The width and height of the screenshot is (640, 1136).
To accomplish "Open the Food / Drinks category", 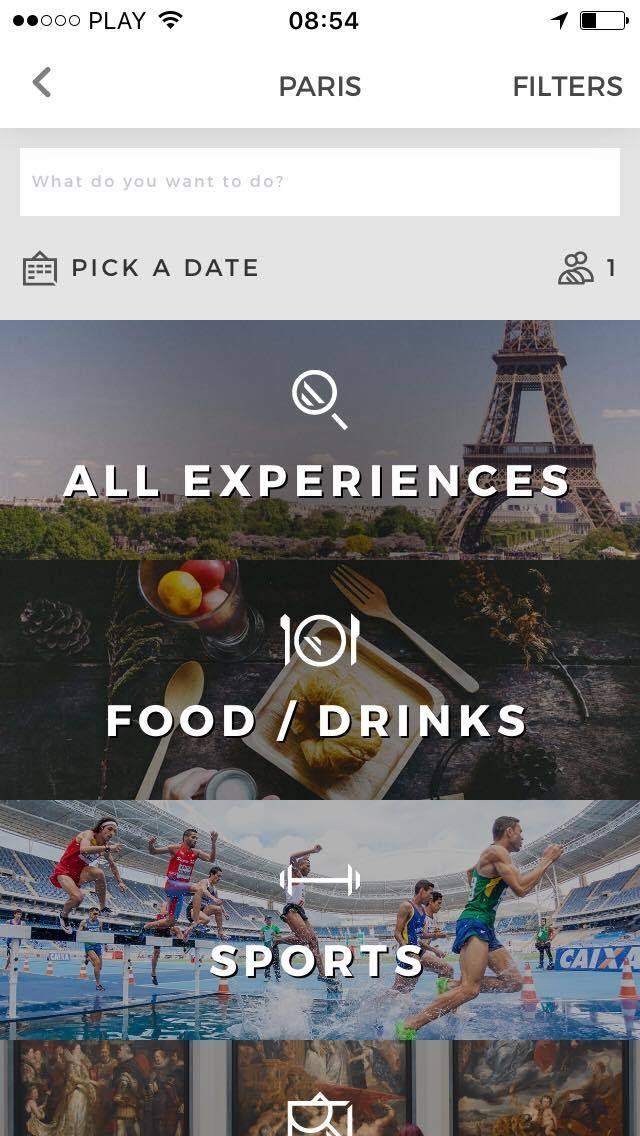I will tap(320, 680).
